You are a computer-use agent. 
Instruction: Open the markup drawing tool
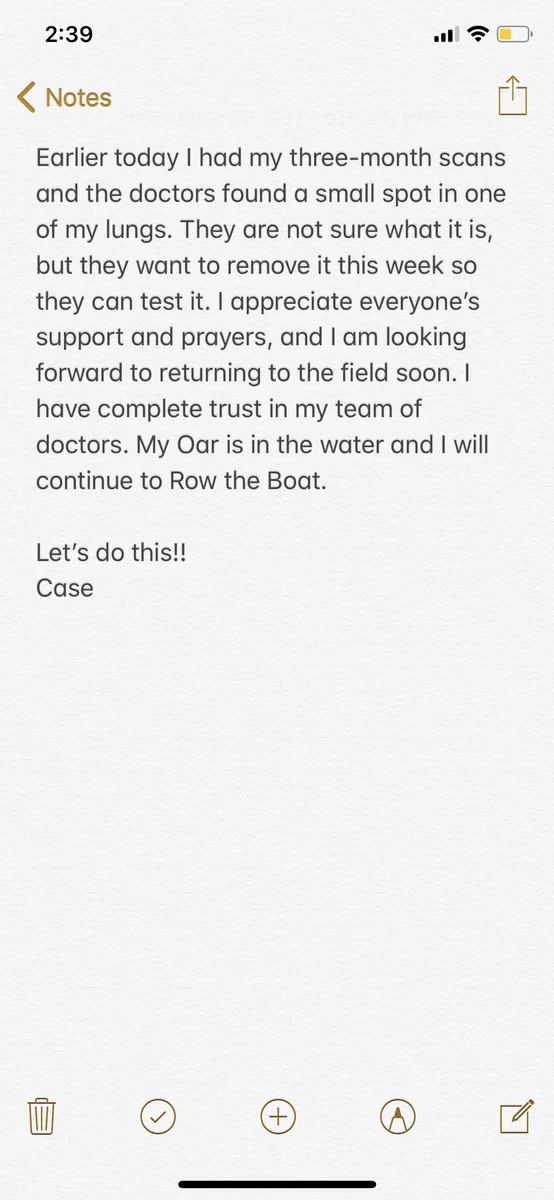pyautogui.click(x=398, y=1116)
